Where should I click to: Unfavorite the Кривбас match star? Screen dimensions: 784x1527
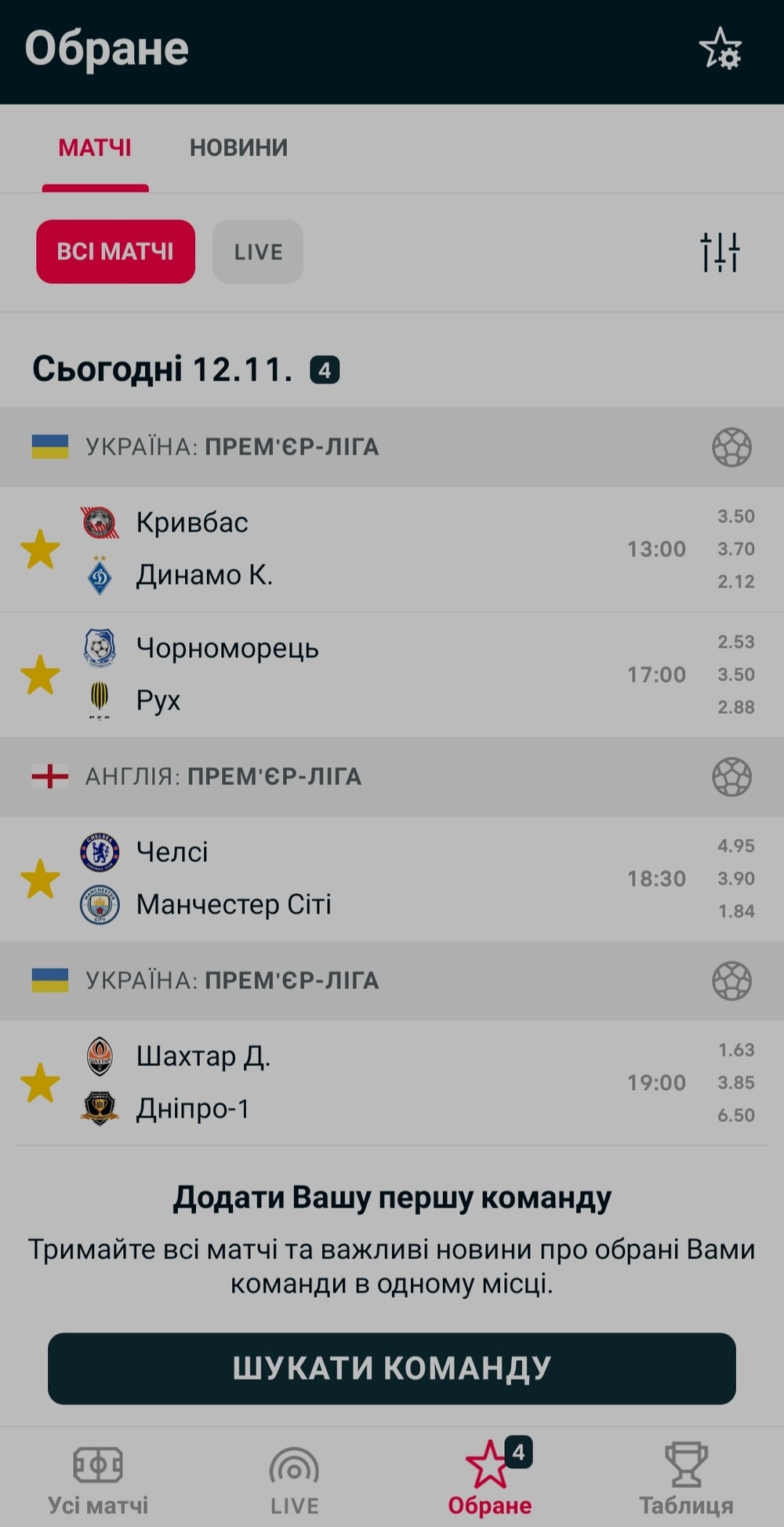[x=40, y=549]
